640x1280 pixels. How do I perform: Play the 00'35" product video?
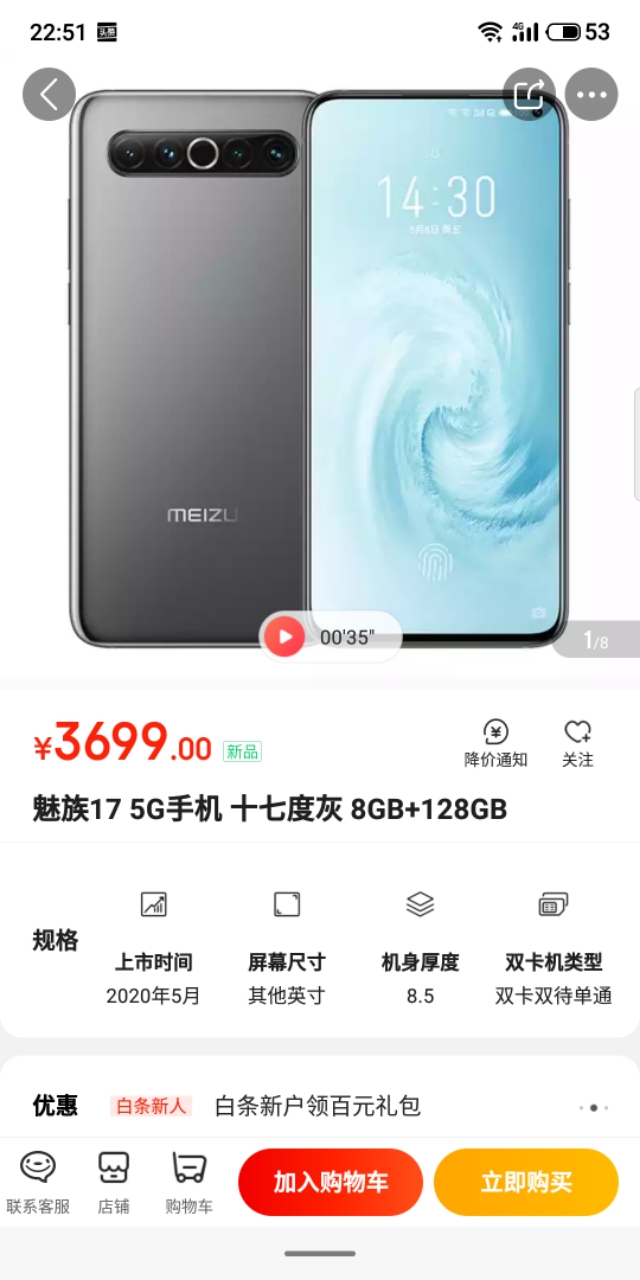(286, 636)
